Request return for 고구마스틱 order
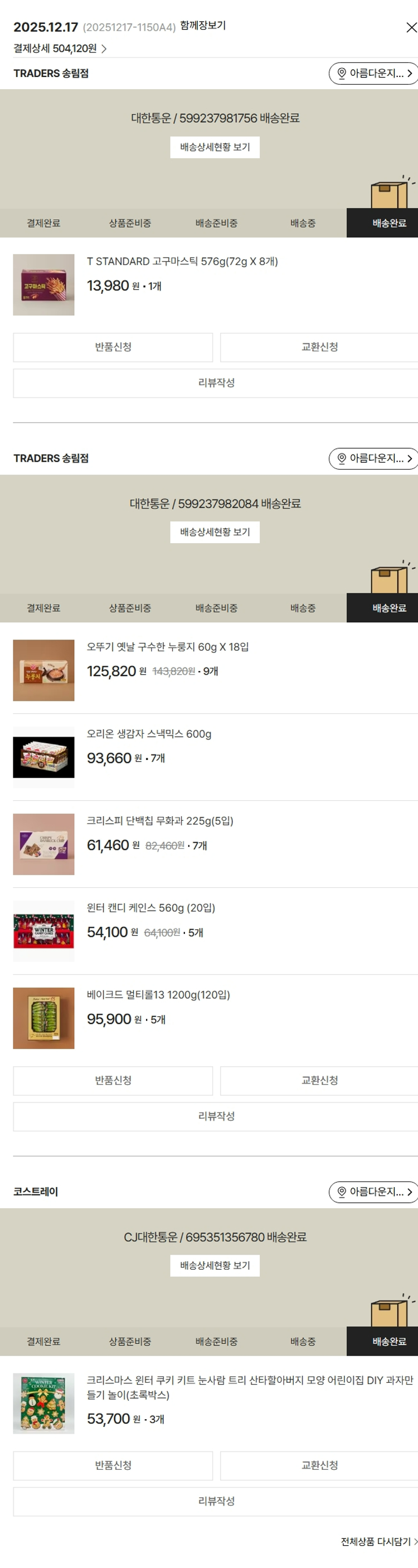Screen dimensions: 418x1568 [x=113, y=347]
